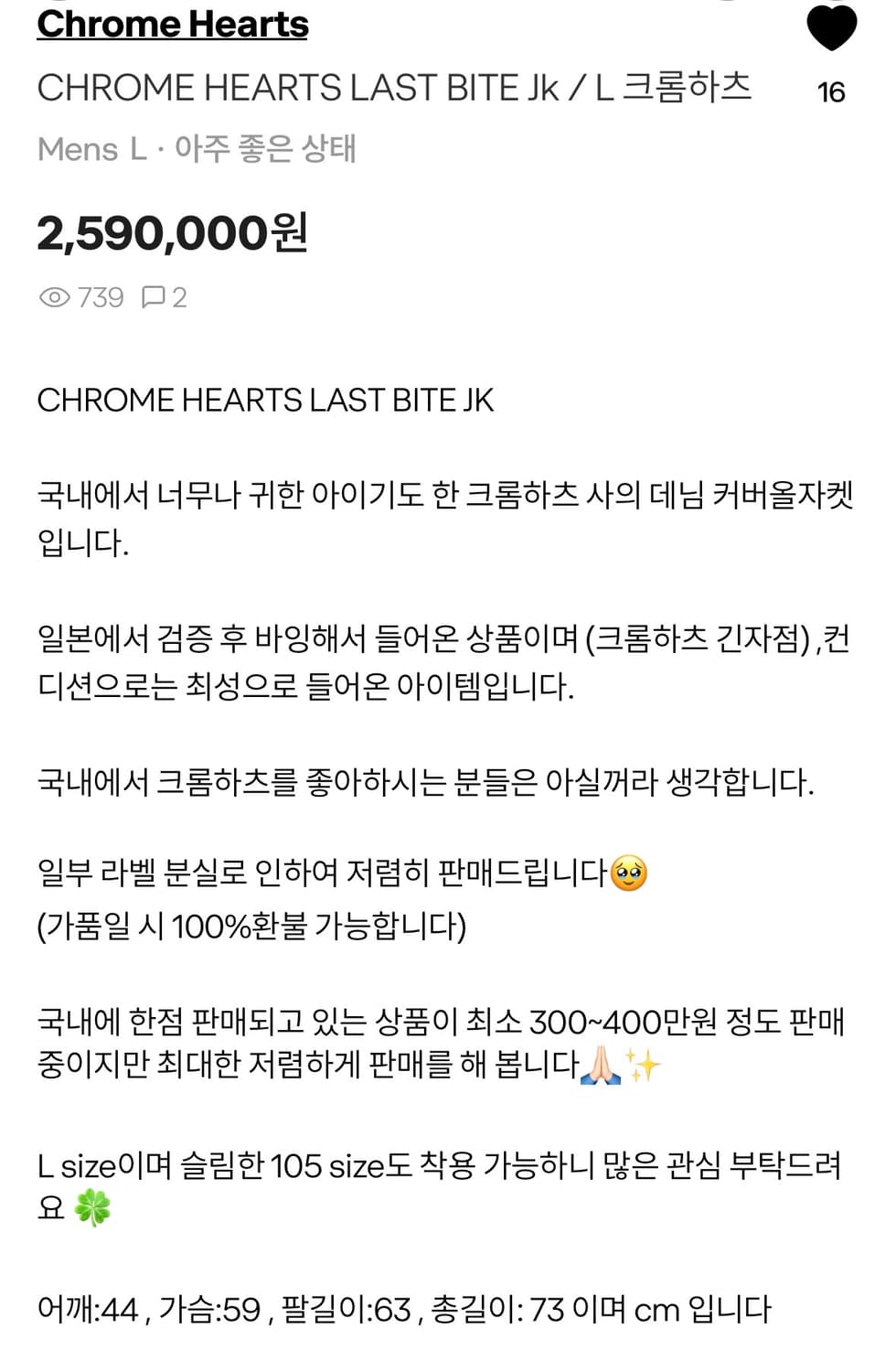Expand the Mens L size detail

point(90,149)
